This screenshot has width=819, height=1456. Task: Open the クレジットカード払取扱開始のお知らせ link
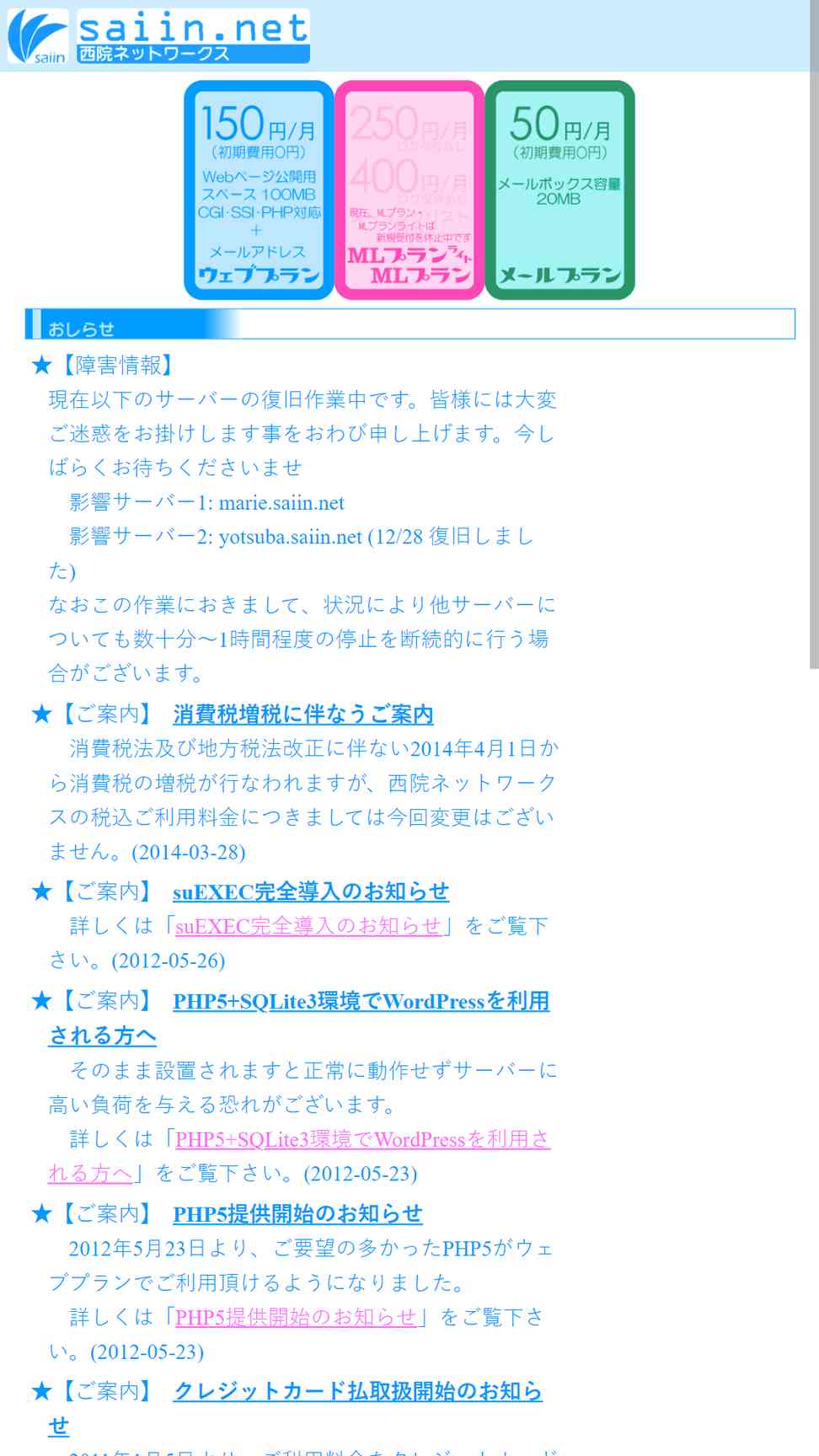click(296, 1408)
